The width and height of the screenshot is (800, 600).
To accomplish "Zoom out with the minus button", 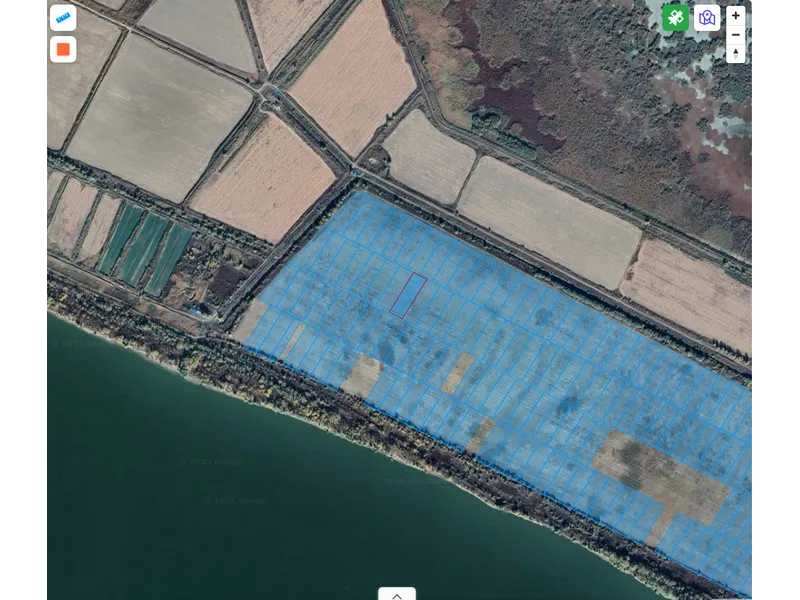I will [736, 35].
